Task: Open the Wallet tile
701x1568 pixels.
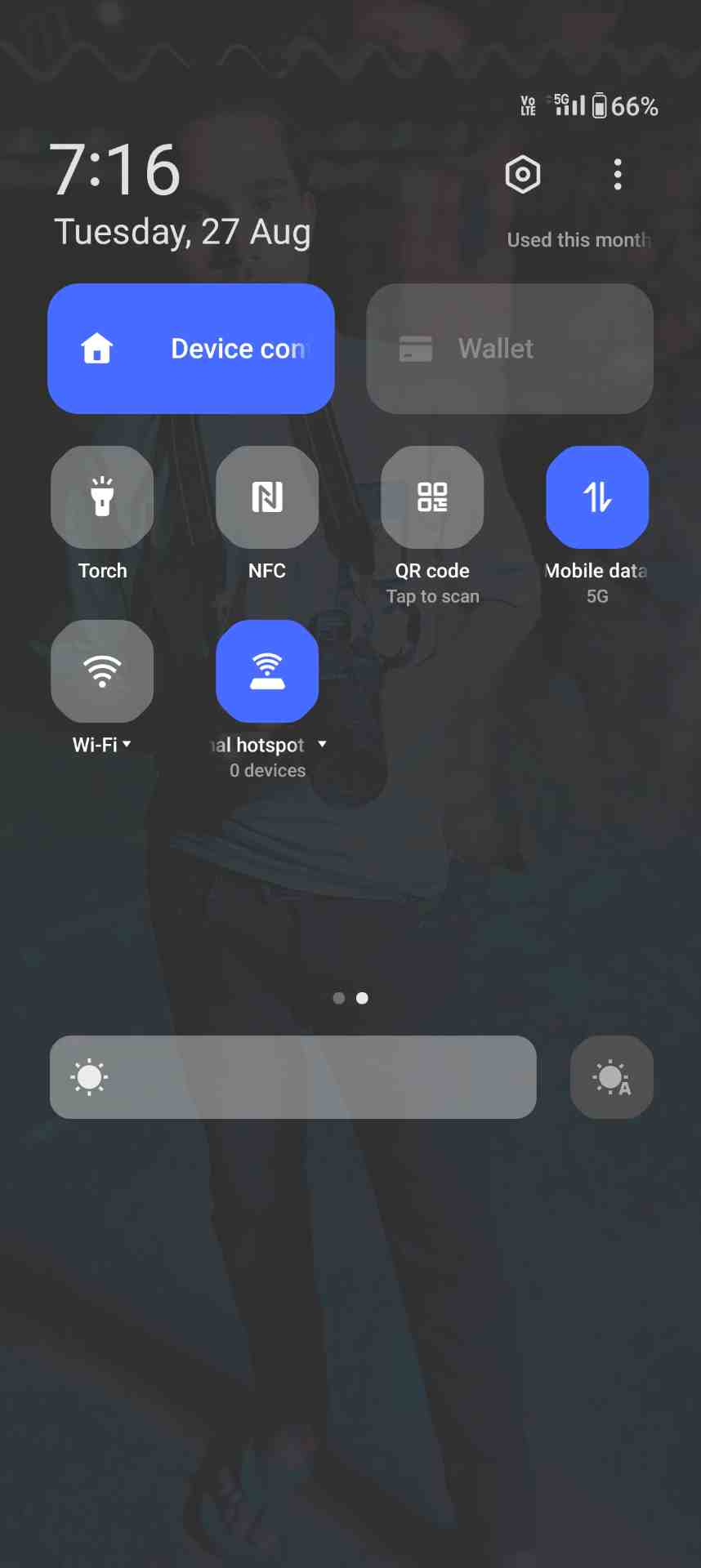Action: [x=510, y=349]
